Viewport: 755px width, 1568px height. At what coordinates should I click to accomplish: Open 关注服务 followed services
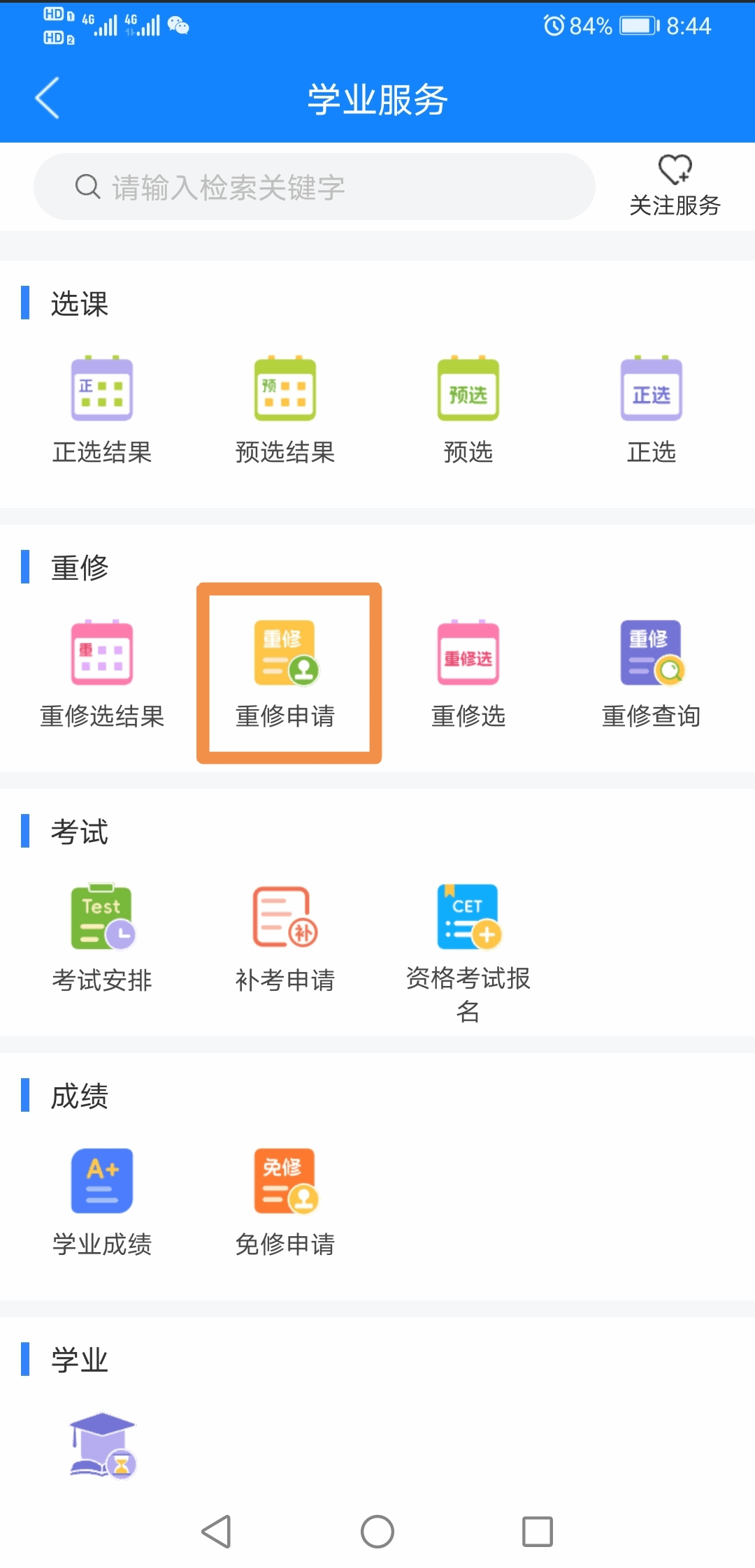[x=675, y=186]
